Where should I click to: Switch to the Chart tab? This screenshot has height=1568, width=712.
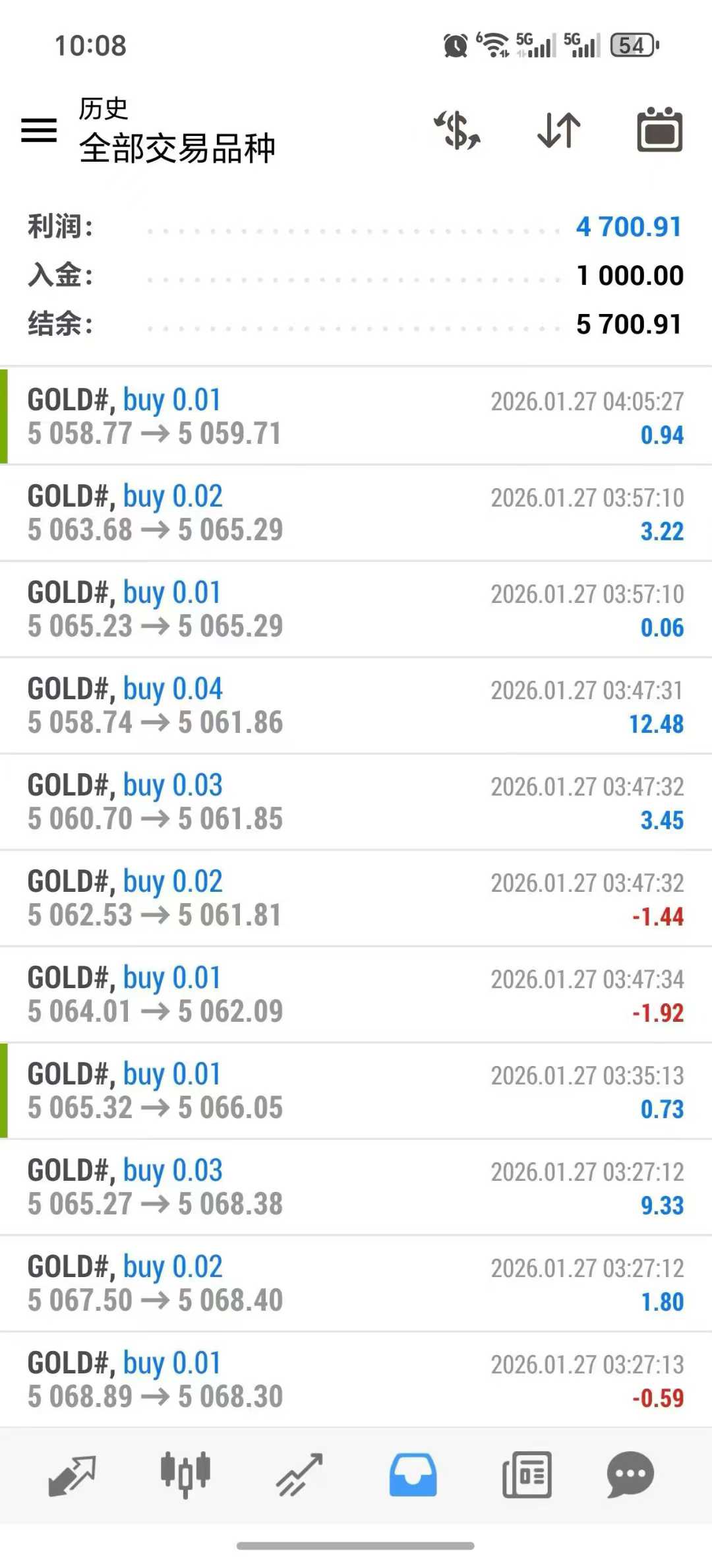click(x=185, y=1475)
